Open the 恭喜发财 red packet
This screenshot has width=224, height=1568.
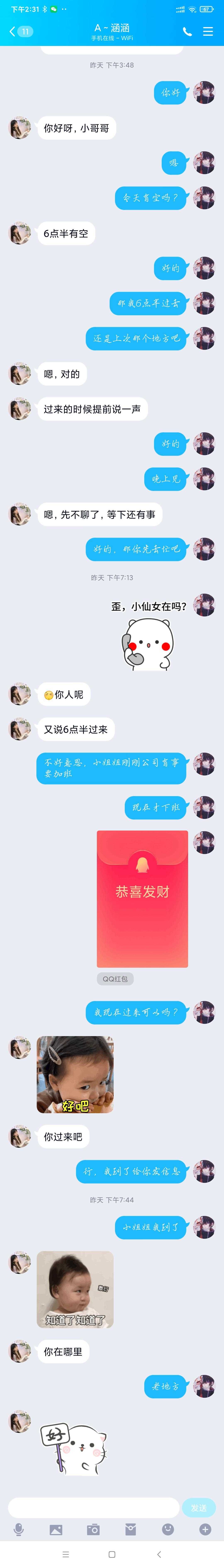pyautogui.click(x=142, y=899)
